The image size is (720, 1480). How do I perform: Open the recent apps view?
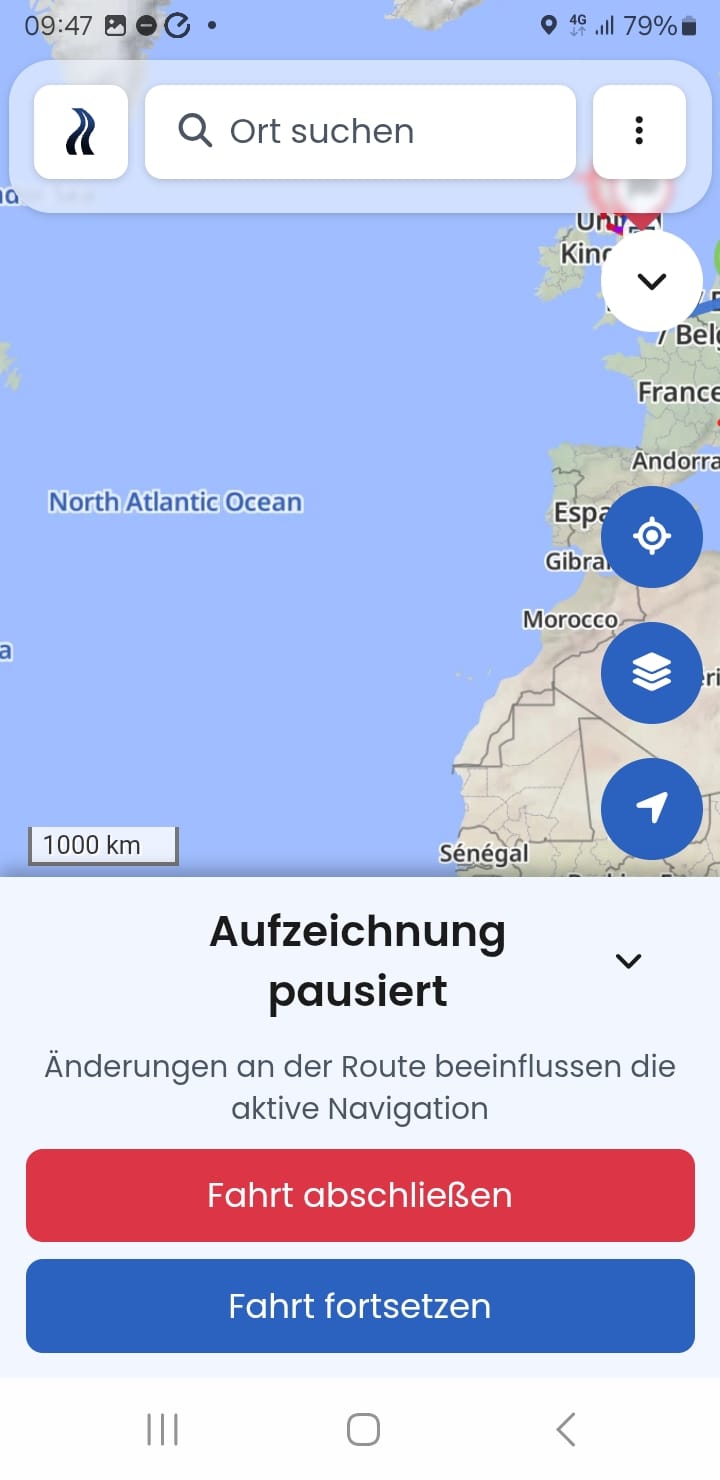click(162, 1429)
